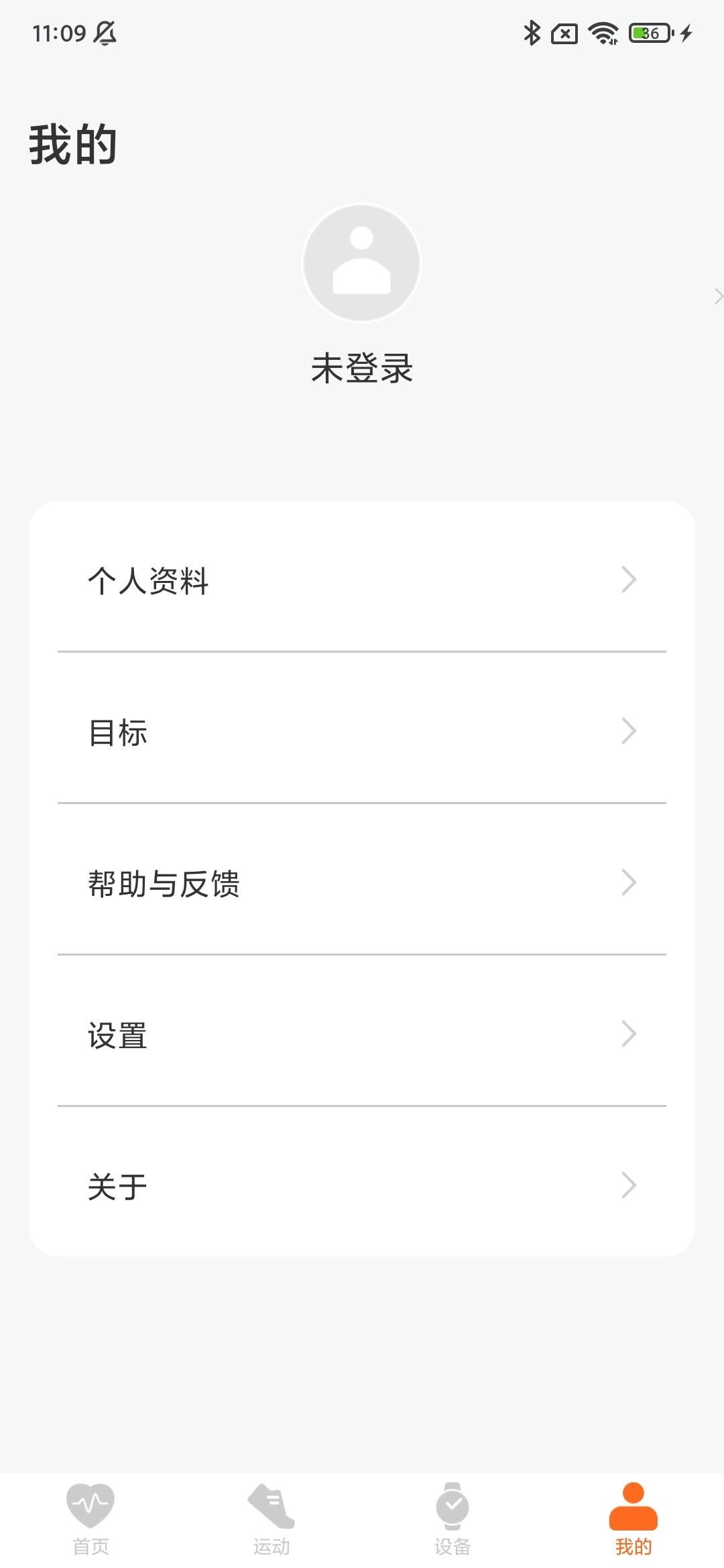Tap the arrow at the right screen edge
The image size is (724, 1568).
(x=718, y=296)
